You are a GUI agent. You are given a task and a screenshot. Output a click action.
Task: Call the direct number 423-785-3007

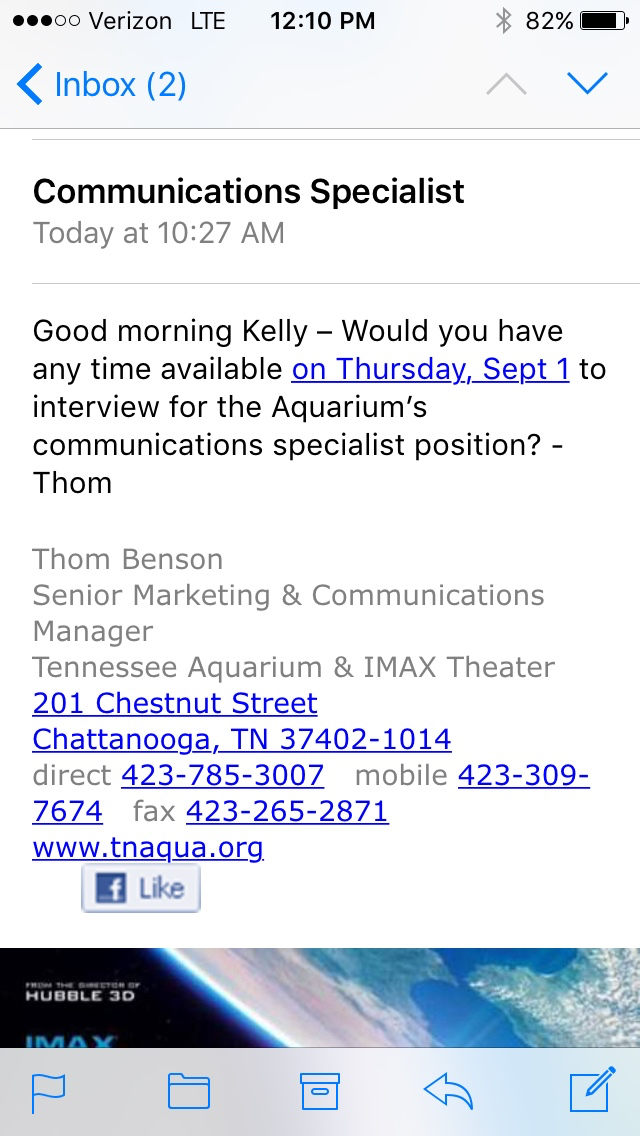tap(222, 775)
